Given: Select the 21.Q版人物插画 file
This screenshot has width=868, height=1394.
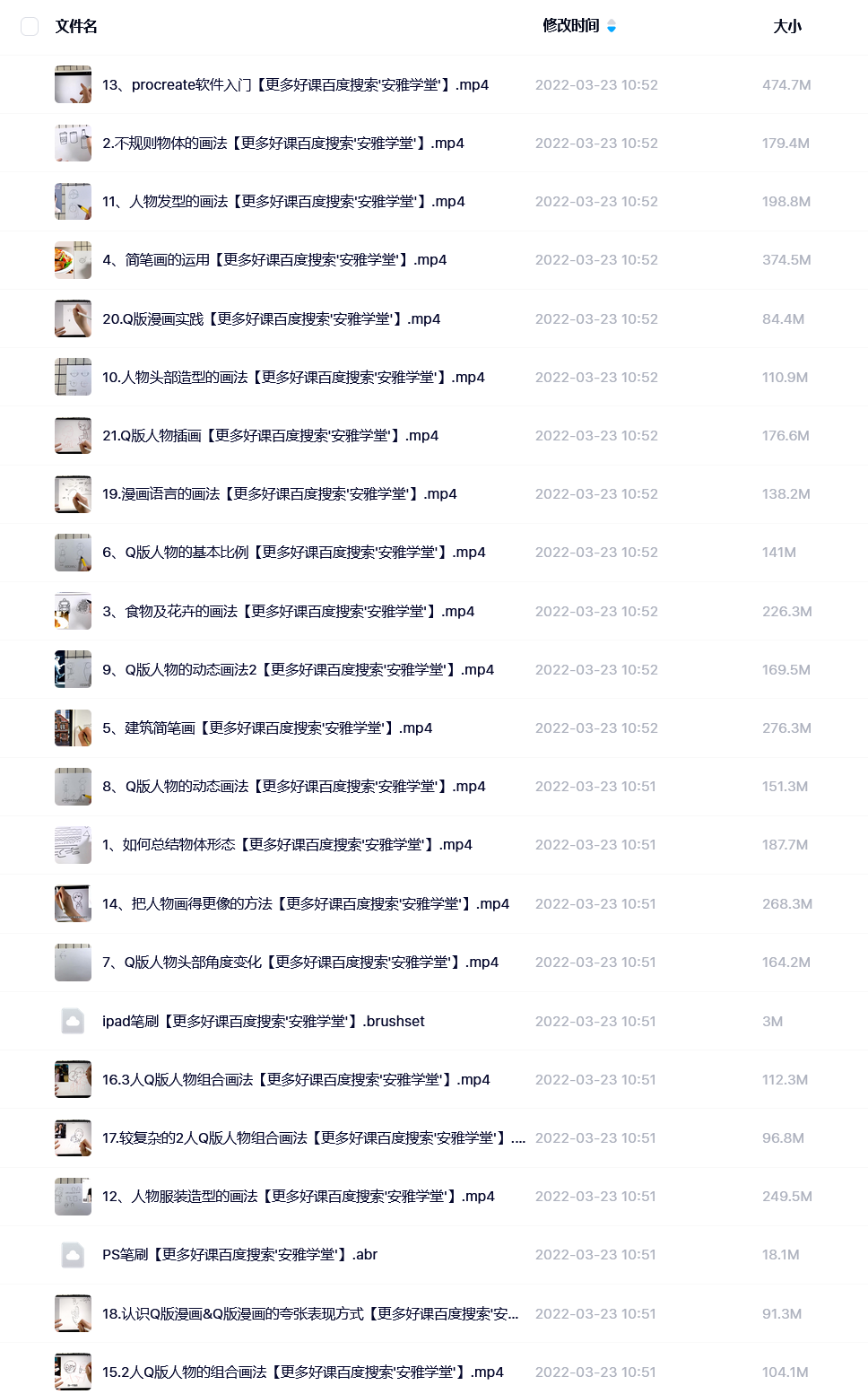Looking at the screenshot, I should coord(270,436).
